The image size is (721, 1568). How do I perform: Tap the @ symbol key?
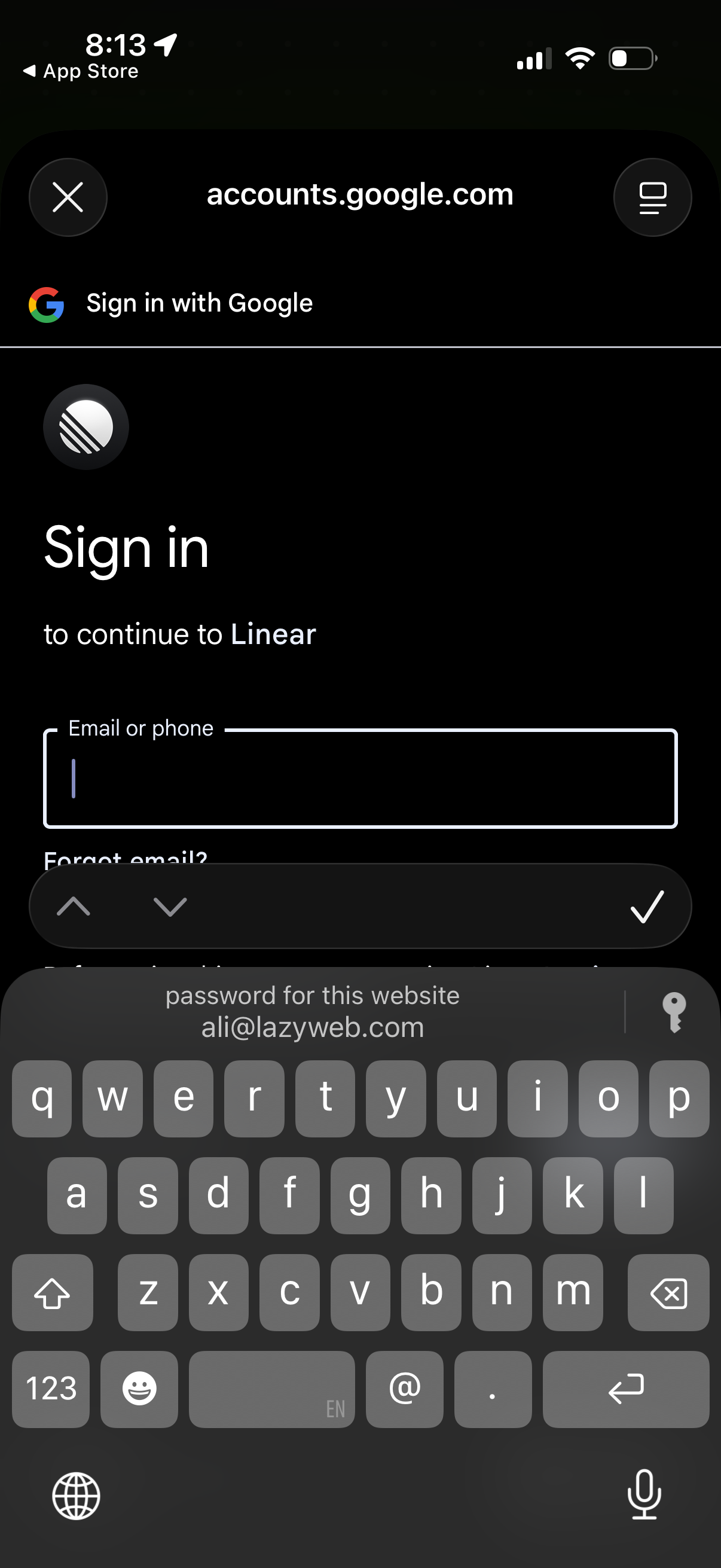pos(405,1390)
